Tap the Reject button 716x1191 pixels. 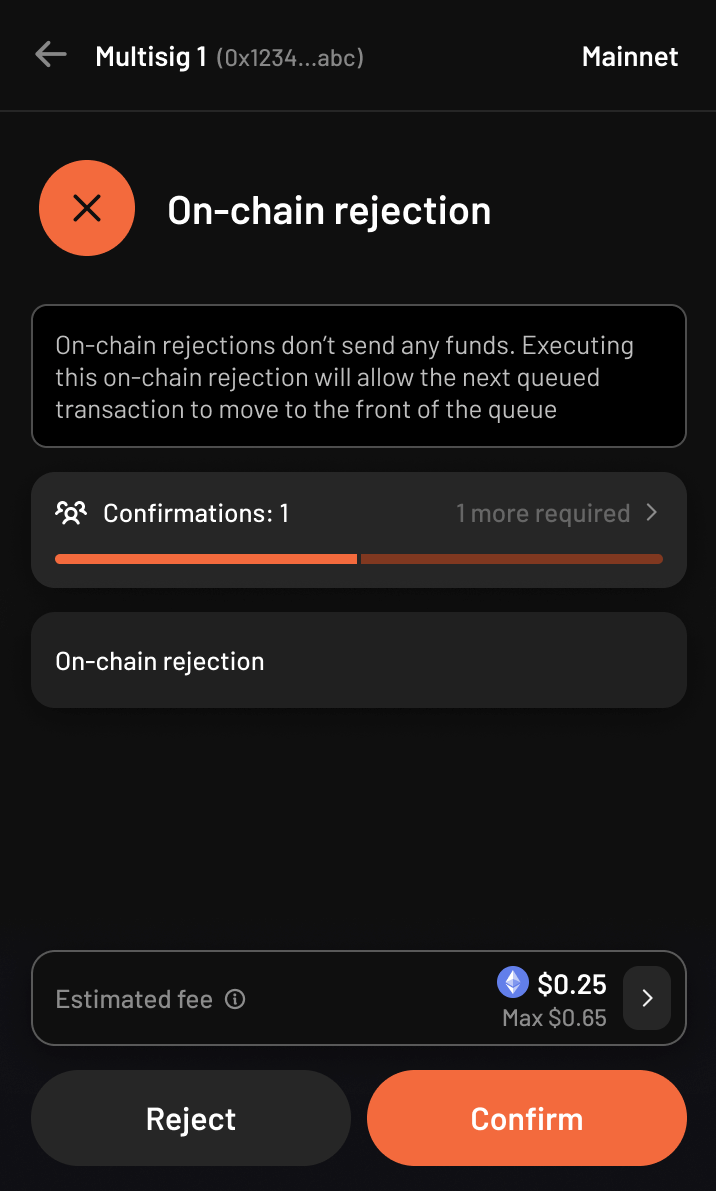(x=191, y=1118)
